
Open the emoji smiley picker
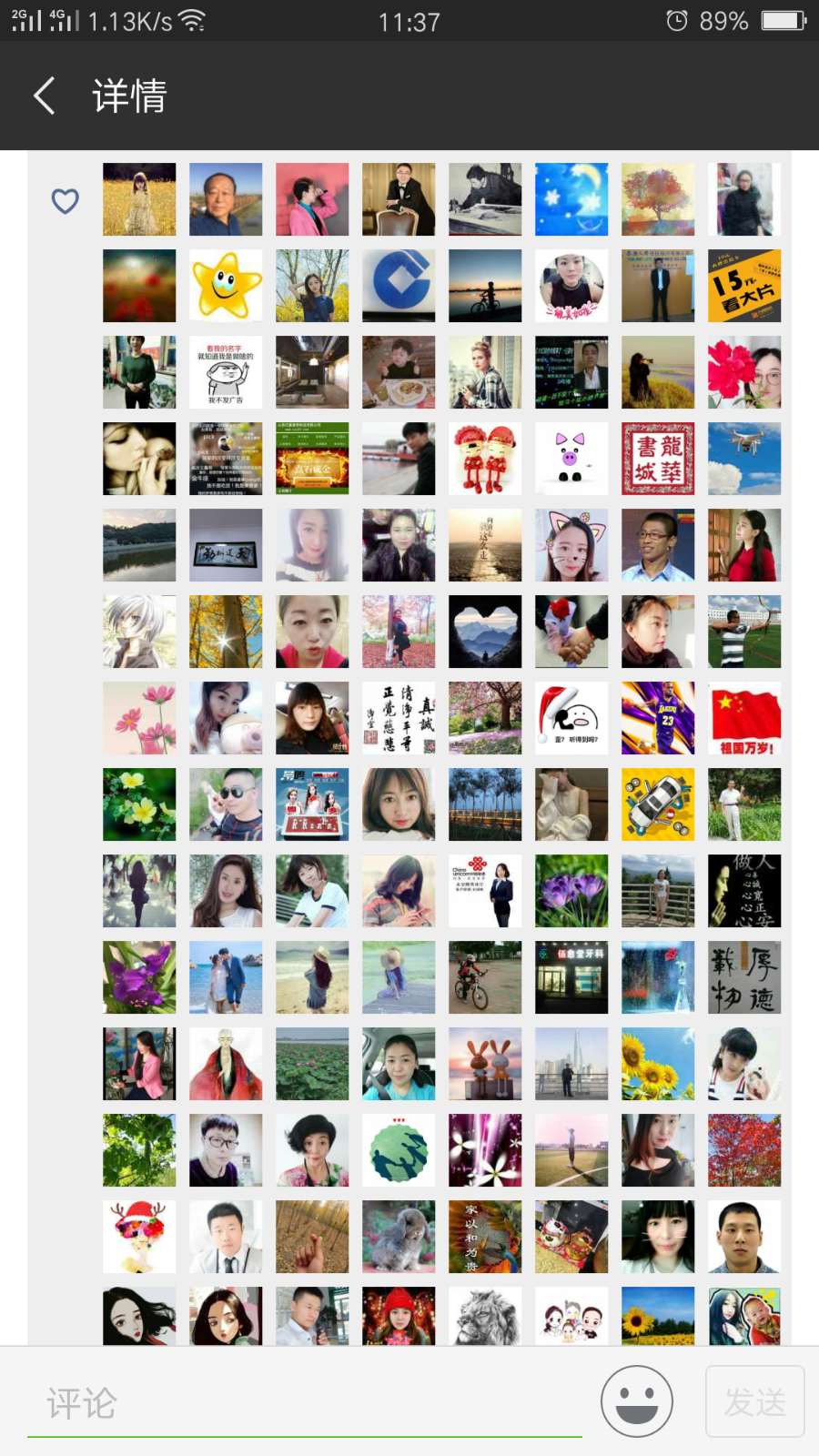point(636,1401)
